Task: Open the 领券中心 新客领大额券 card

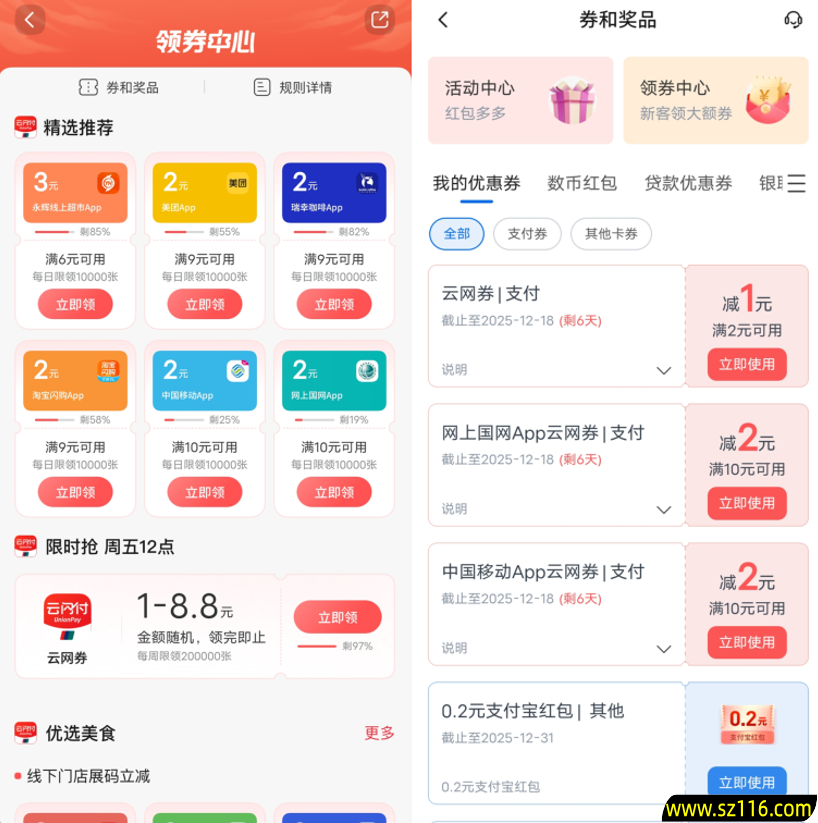Action: point(715,100)
